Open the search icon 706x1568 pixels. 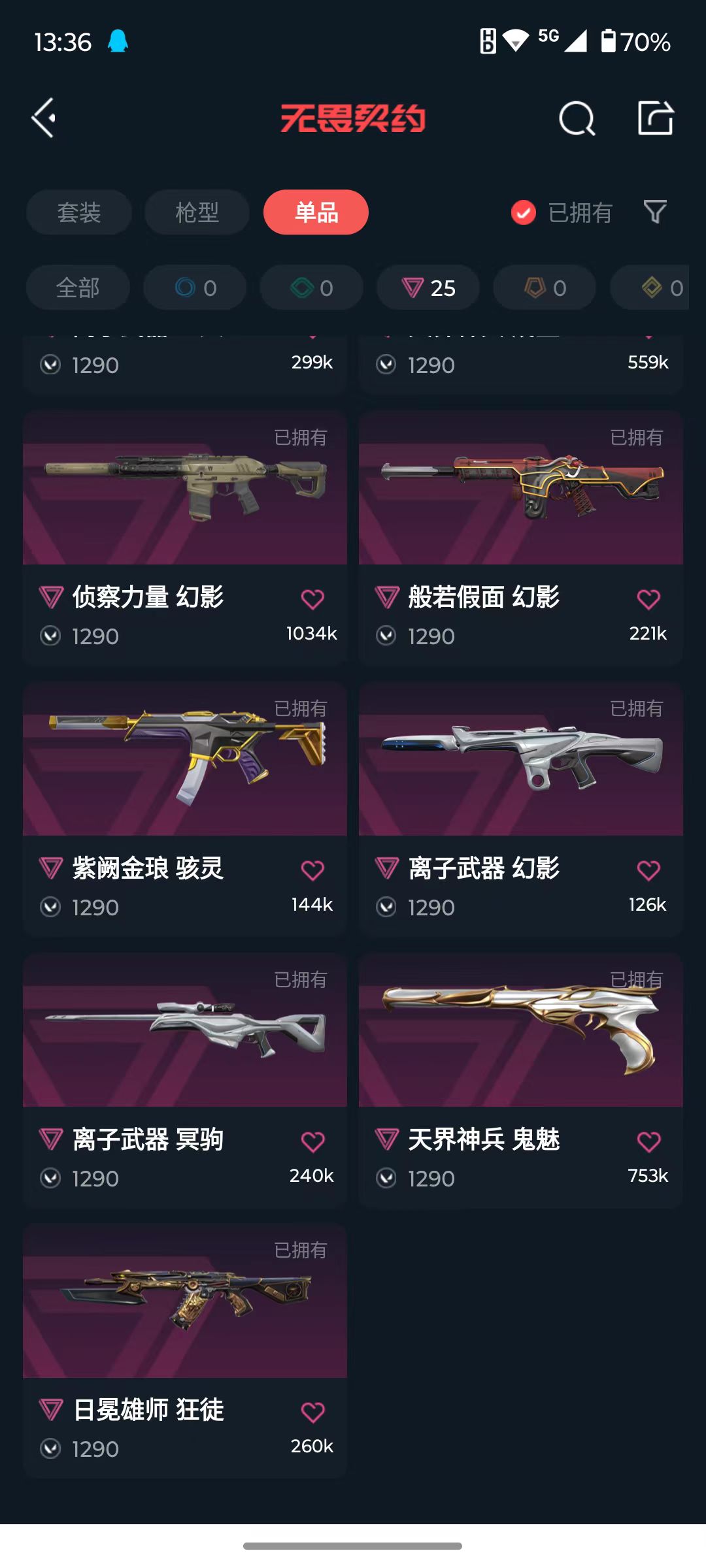(x=577, y=118)
